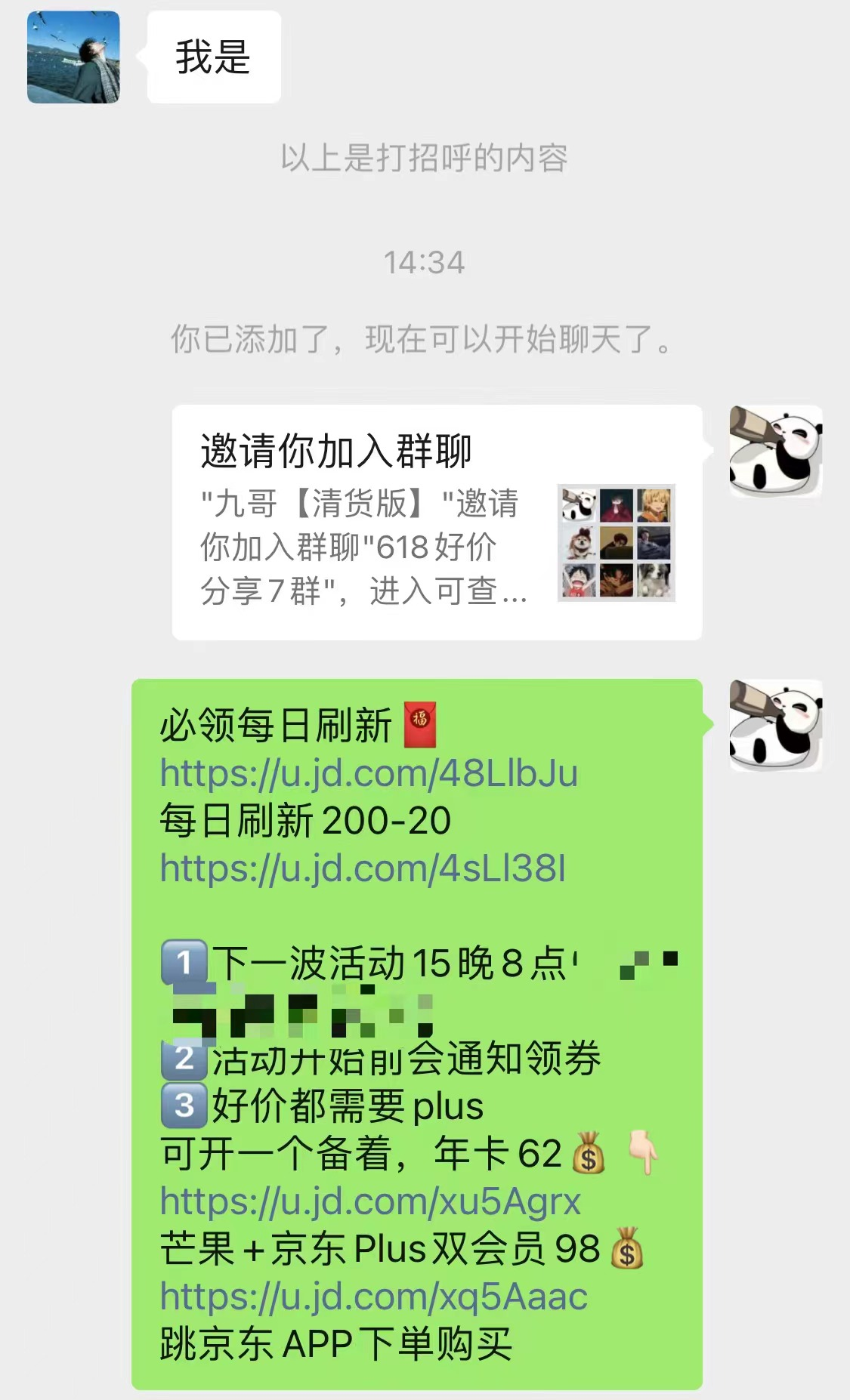Open the group chat invitation card
Viewport: 850px width, 1400px height.
pos(437,523)
